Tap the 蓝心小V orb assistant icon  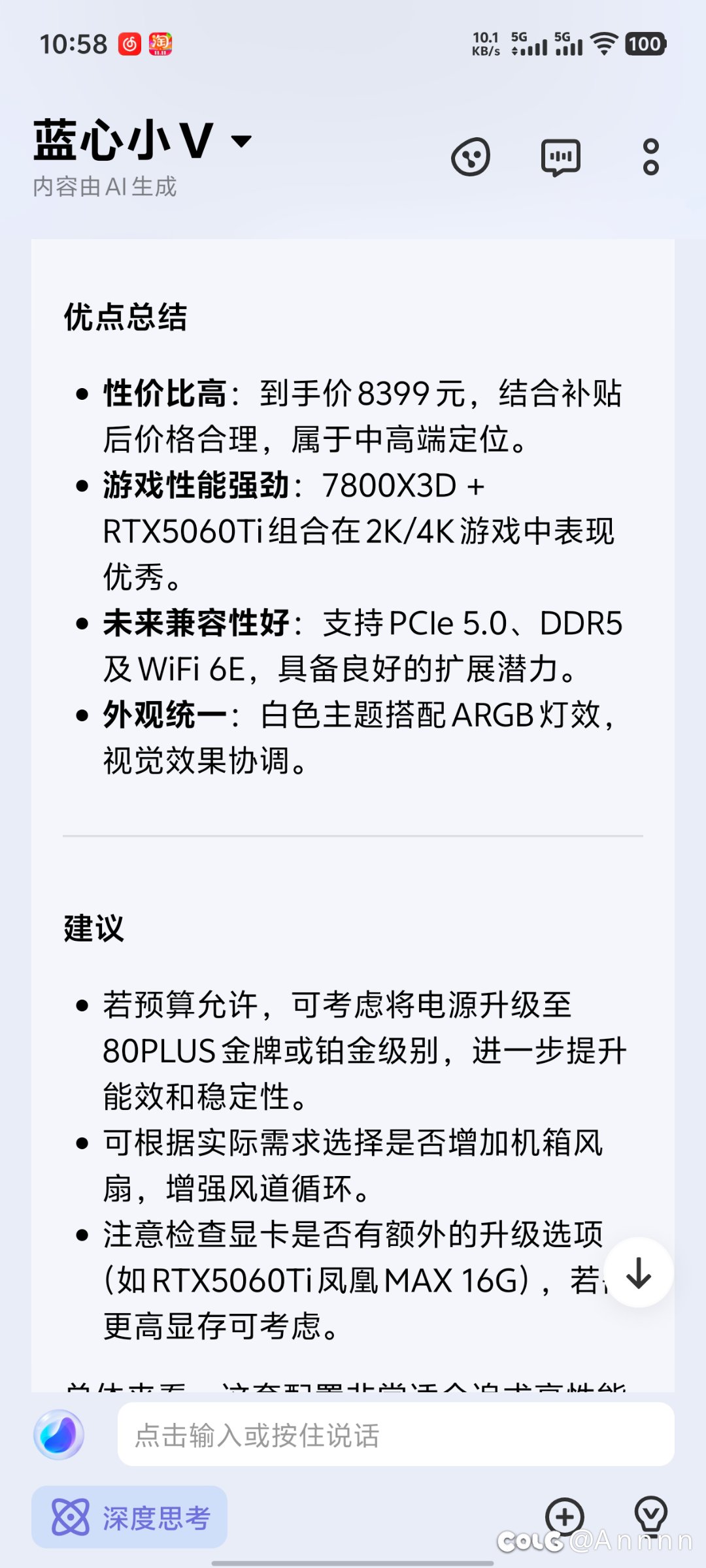click(59, 1435)
